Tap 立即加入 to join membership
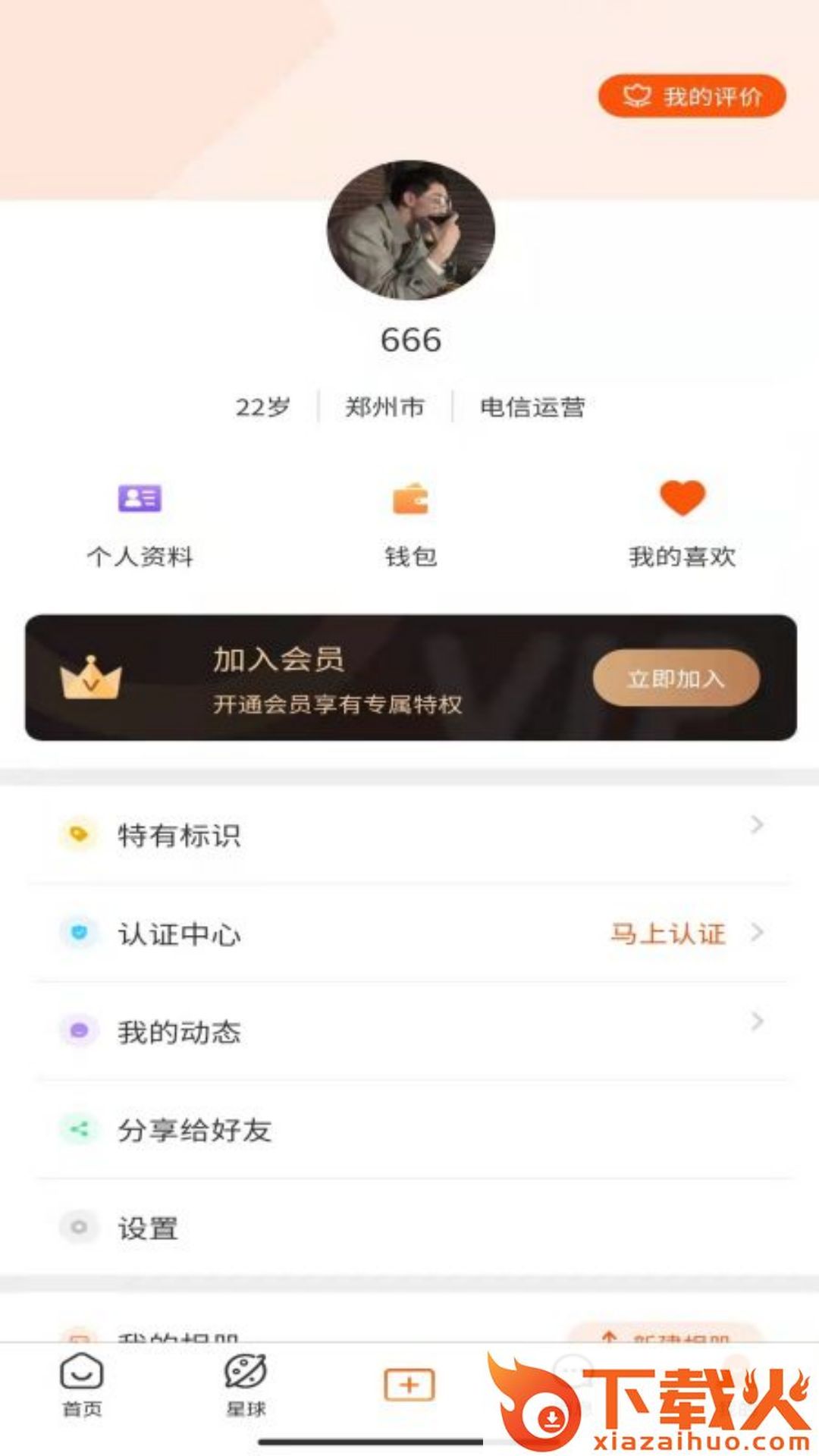This screenshot has height=1456, width=819. click(x=676, y=678)
